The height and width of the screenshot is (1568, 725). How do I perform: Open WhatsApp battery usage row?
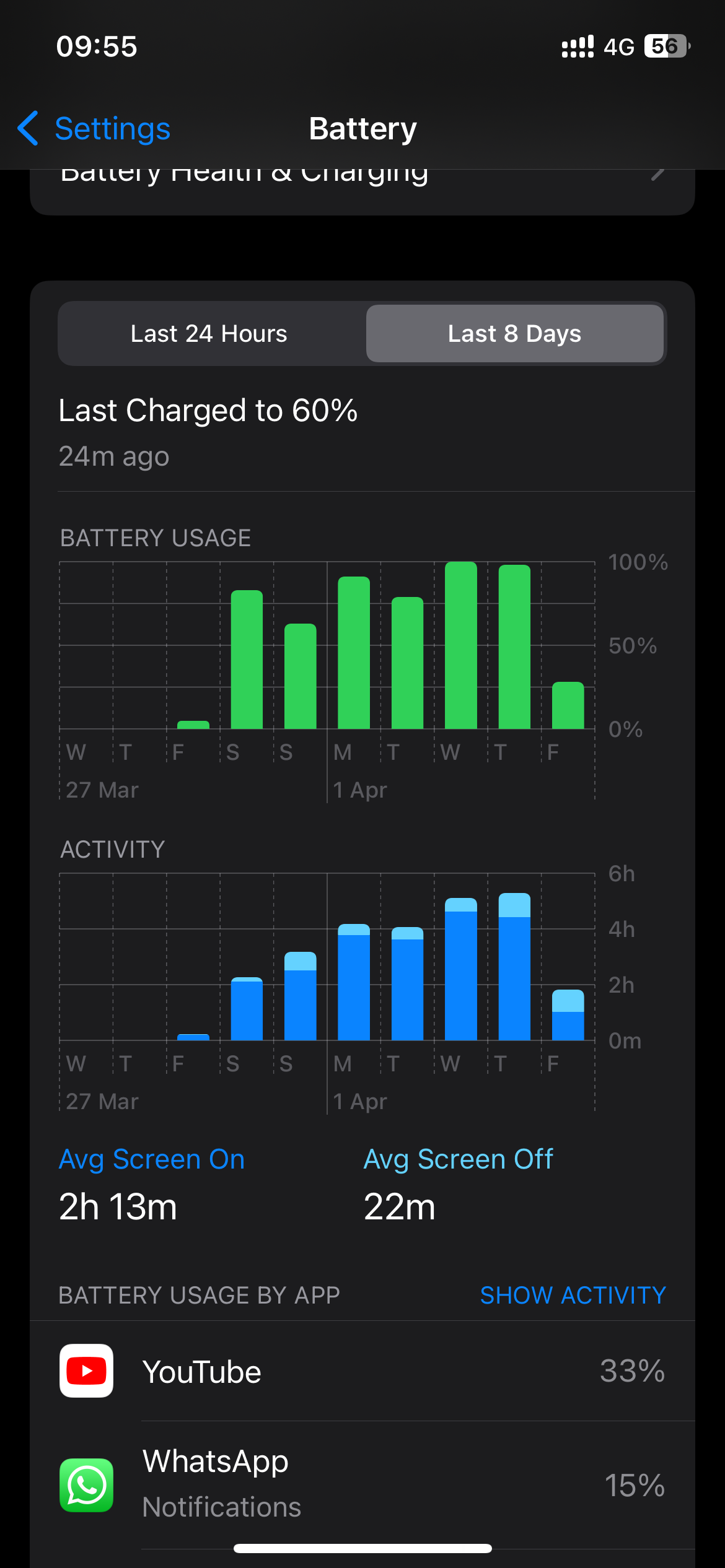click(362, 1485)
